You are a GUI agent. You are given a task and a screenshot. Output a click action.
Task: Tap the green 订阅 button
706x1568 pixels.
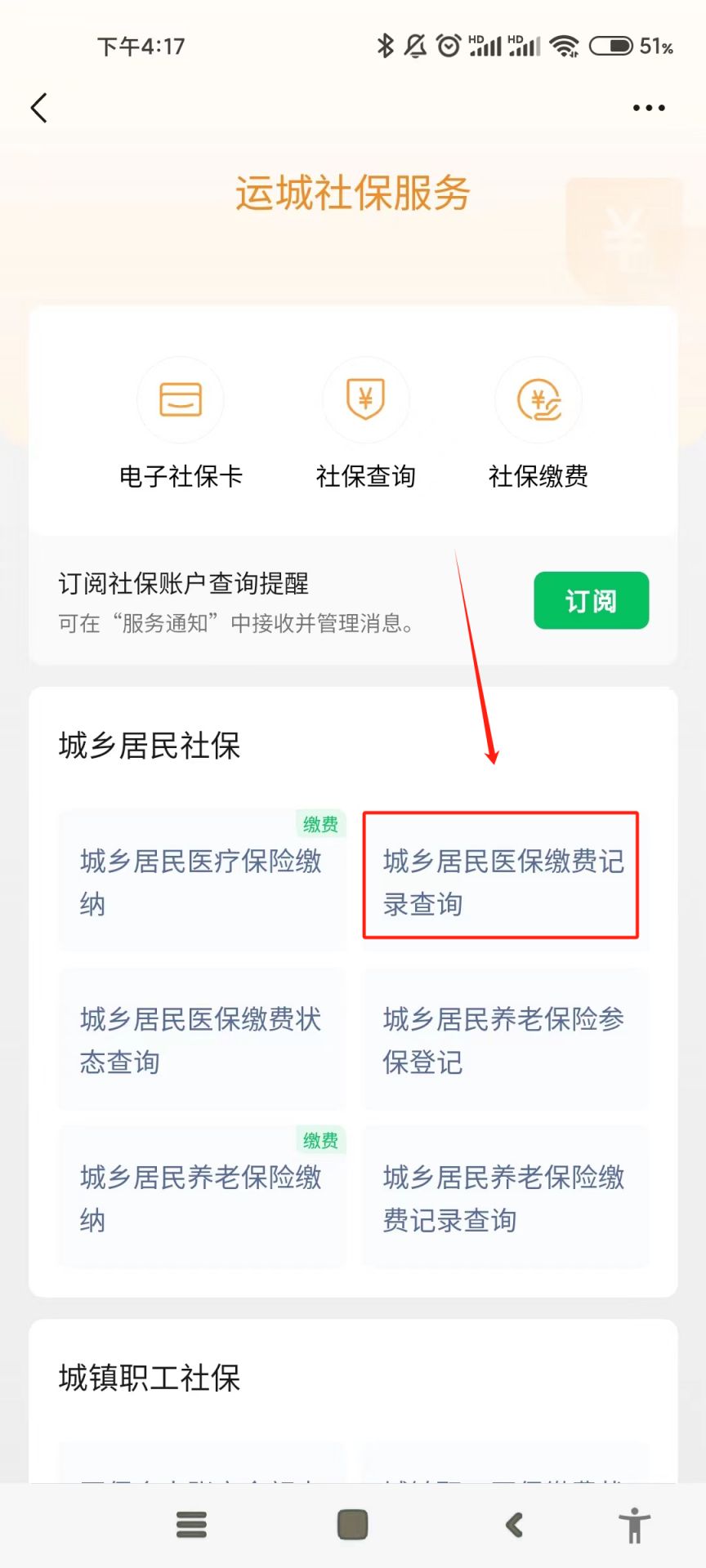[x=592, y=600]
